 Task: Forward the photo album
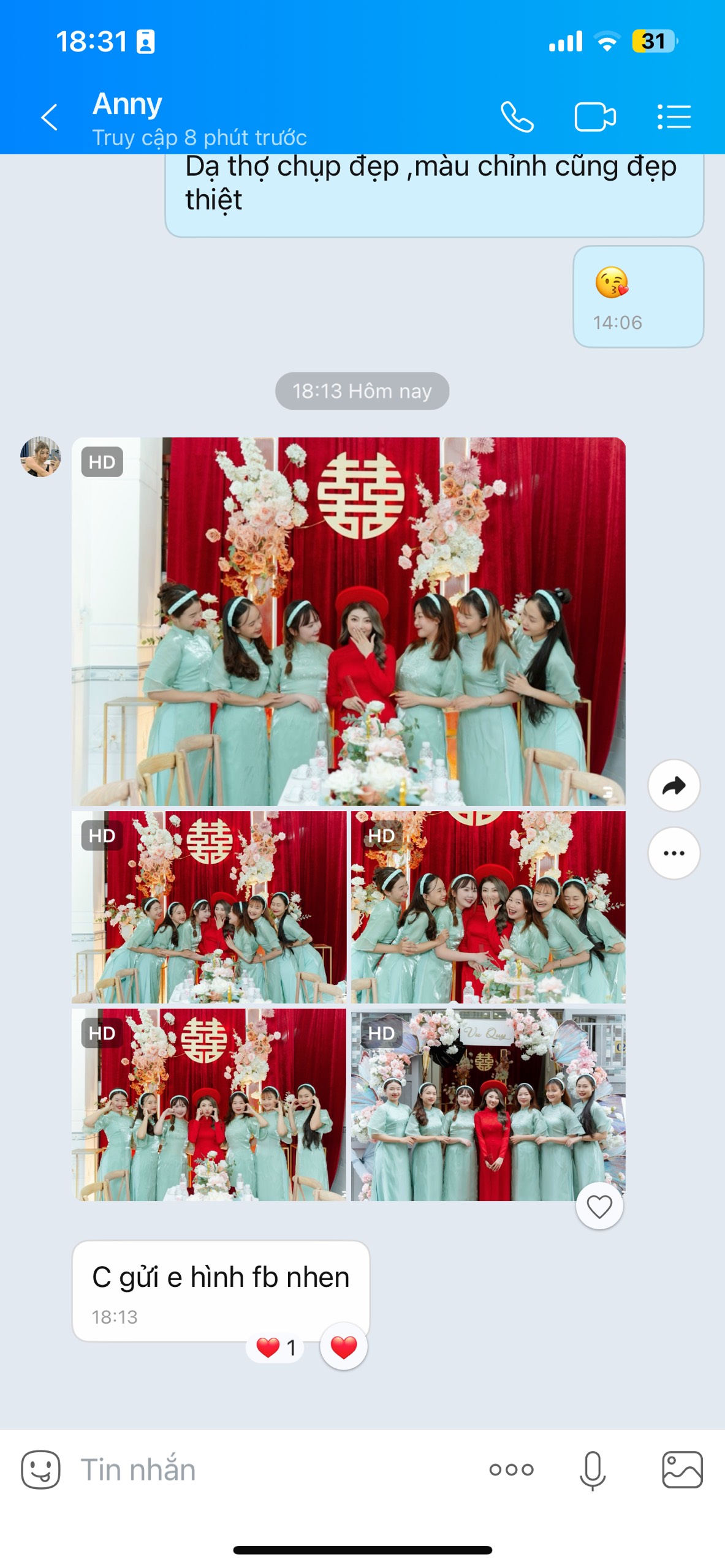[x=674, y=785]
